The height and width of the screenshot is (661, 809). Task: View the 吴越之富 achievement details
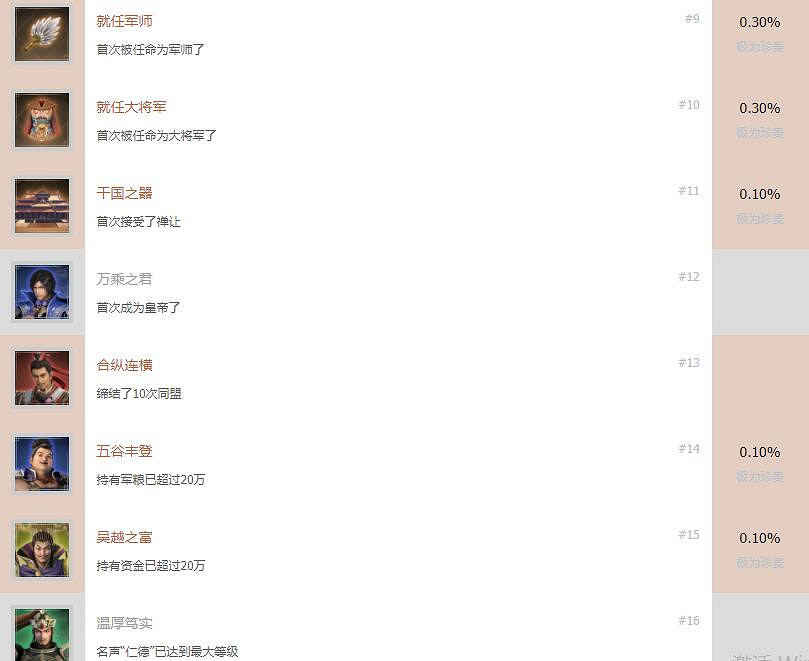pos(124,537)
